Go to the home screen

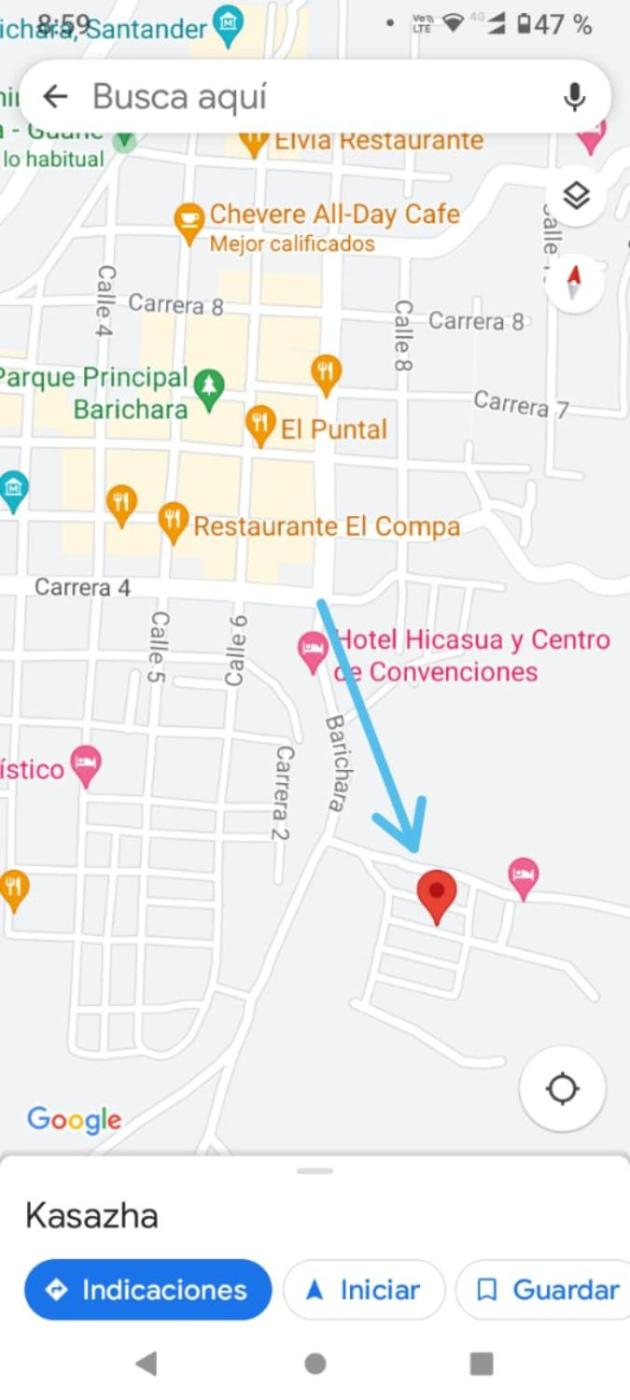point(315,1363)
